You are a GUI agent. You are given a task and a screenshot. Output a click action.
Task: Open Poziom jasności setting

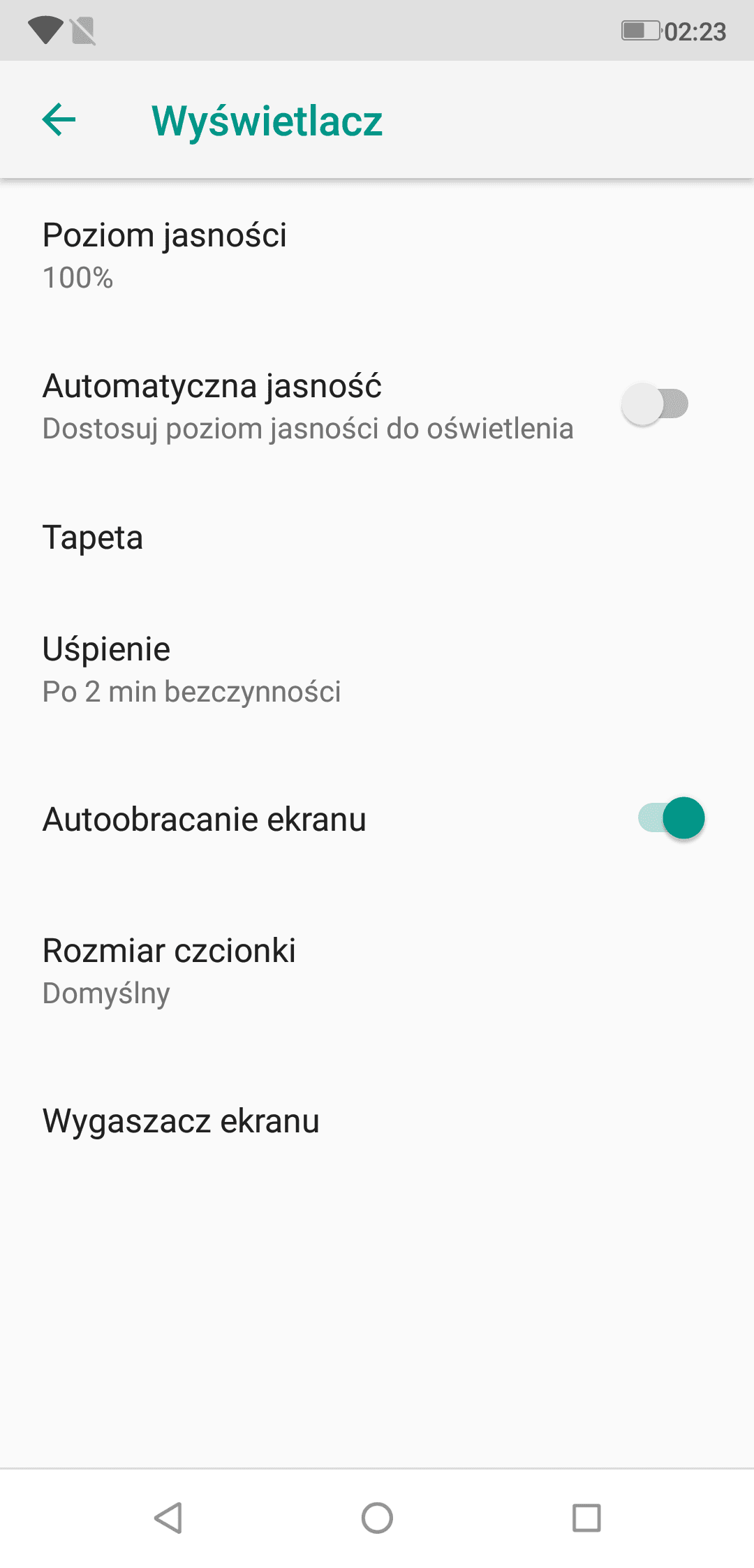pyautogui.click(x=377, y=256)
